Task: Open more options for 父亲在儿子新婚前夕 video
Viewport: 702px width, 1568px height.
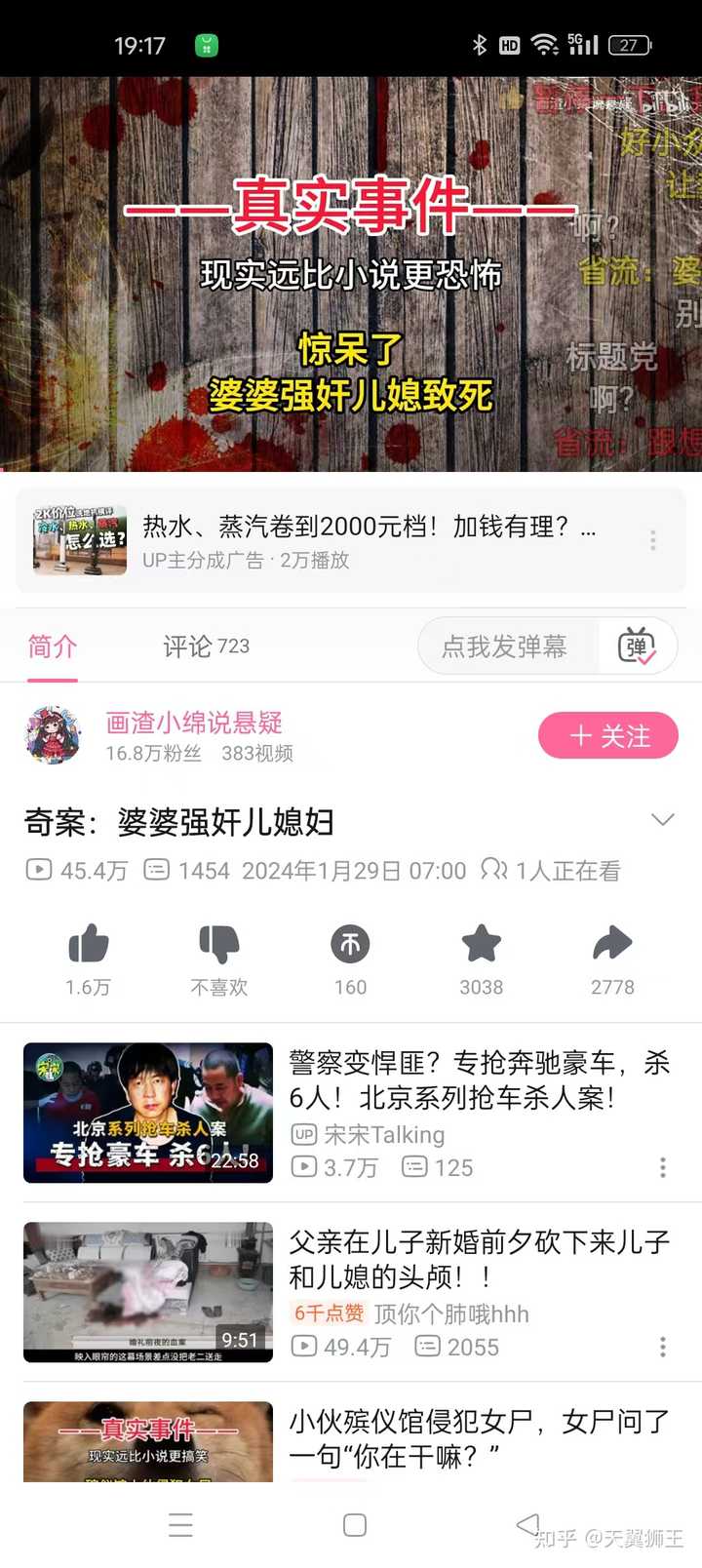Action: tap(663, 1347)
